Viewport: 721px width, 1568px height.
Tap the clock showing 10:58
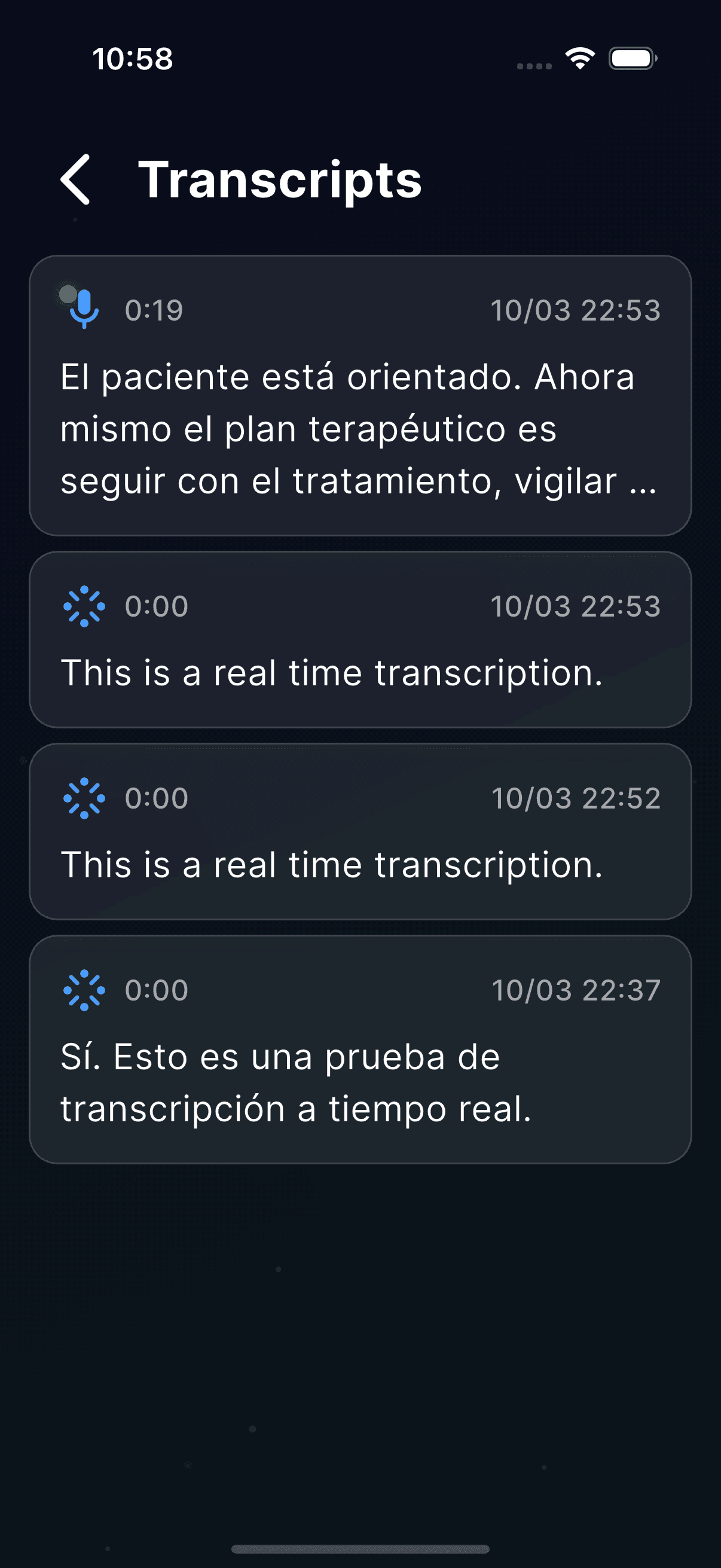pos(132,59)
